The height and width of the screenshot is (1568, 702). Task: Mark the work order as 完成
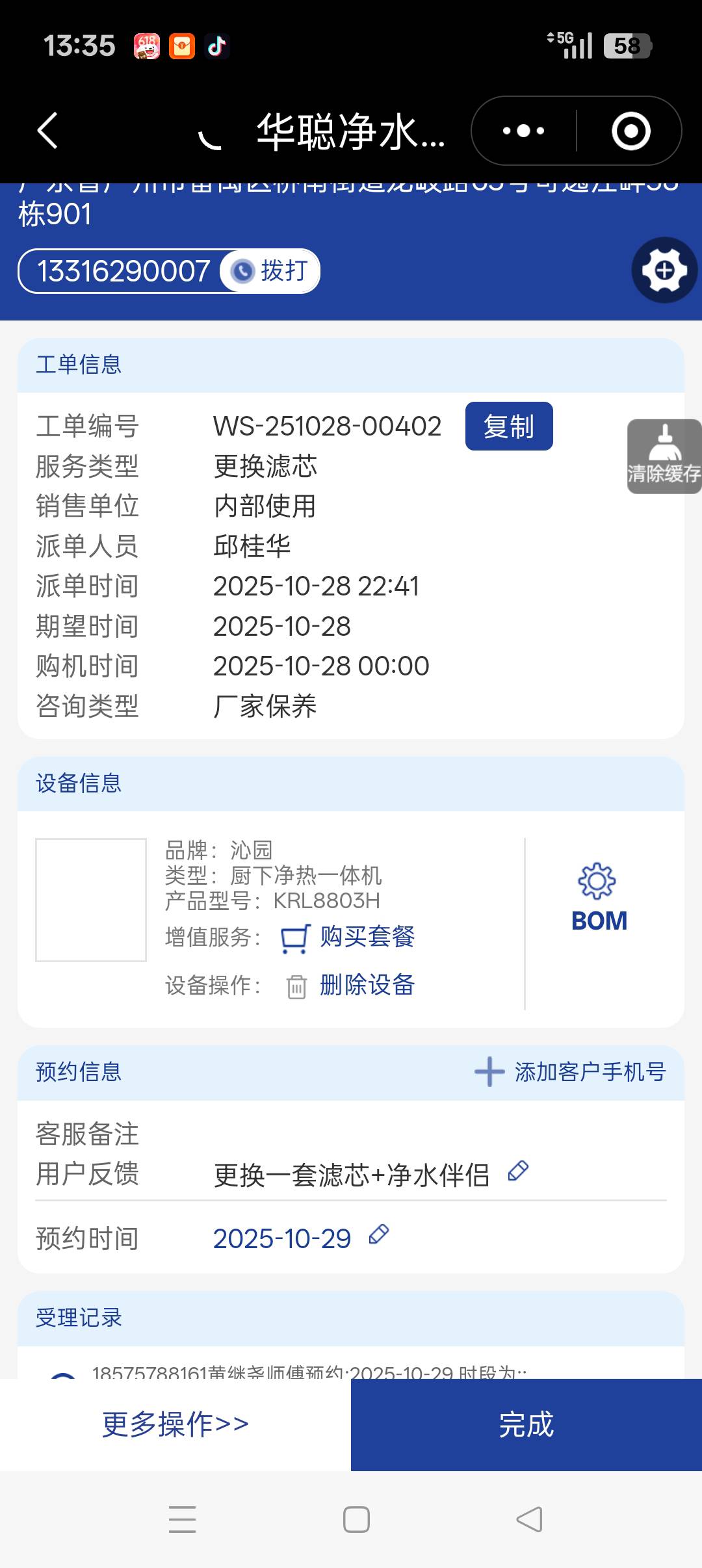[x=526, y=1424]
